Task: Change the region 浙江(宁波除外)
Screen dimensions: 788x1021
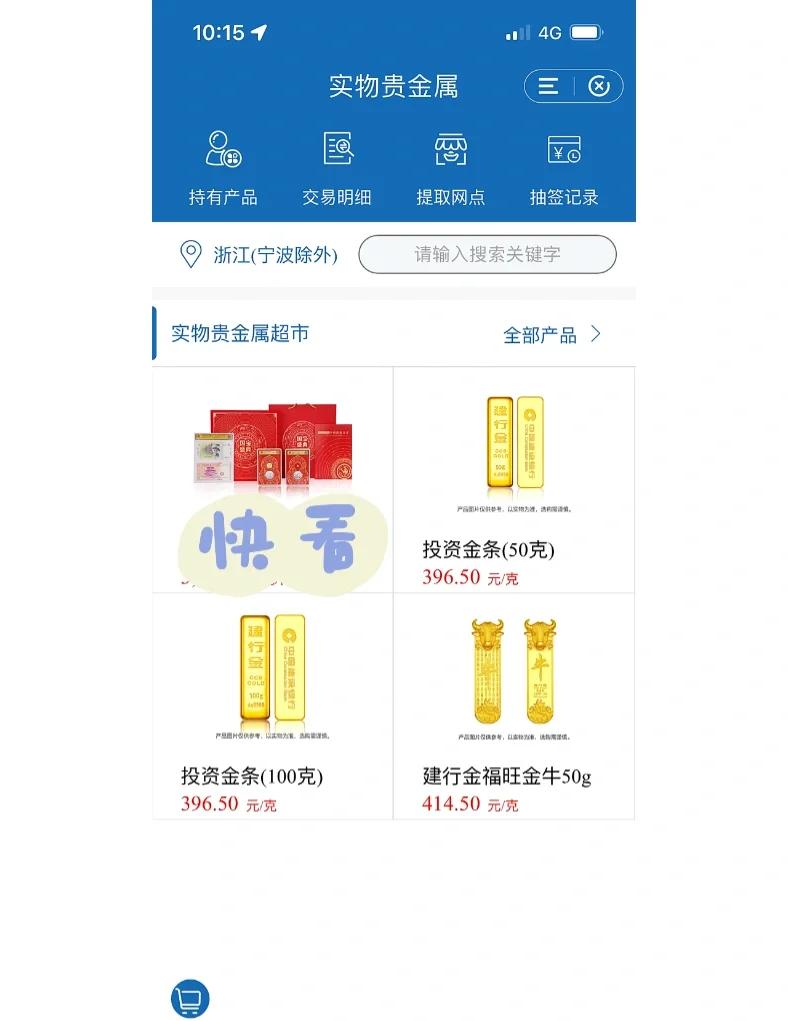Action: 258,255
